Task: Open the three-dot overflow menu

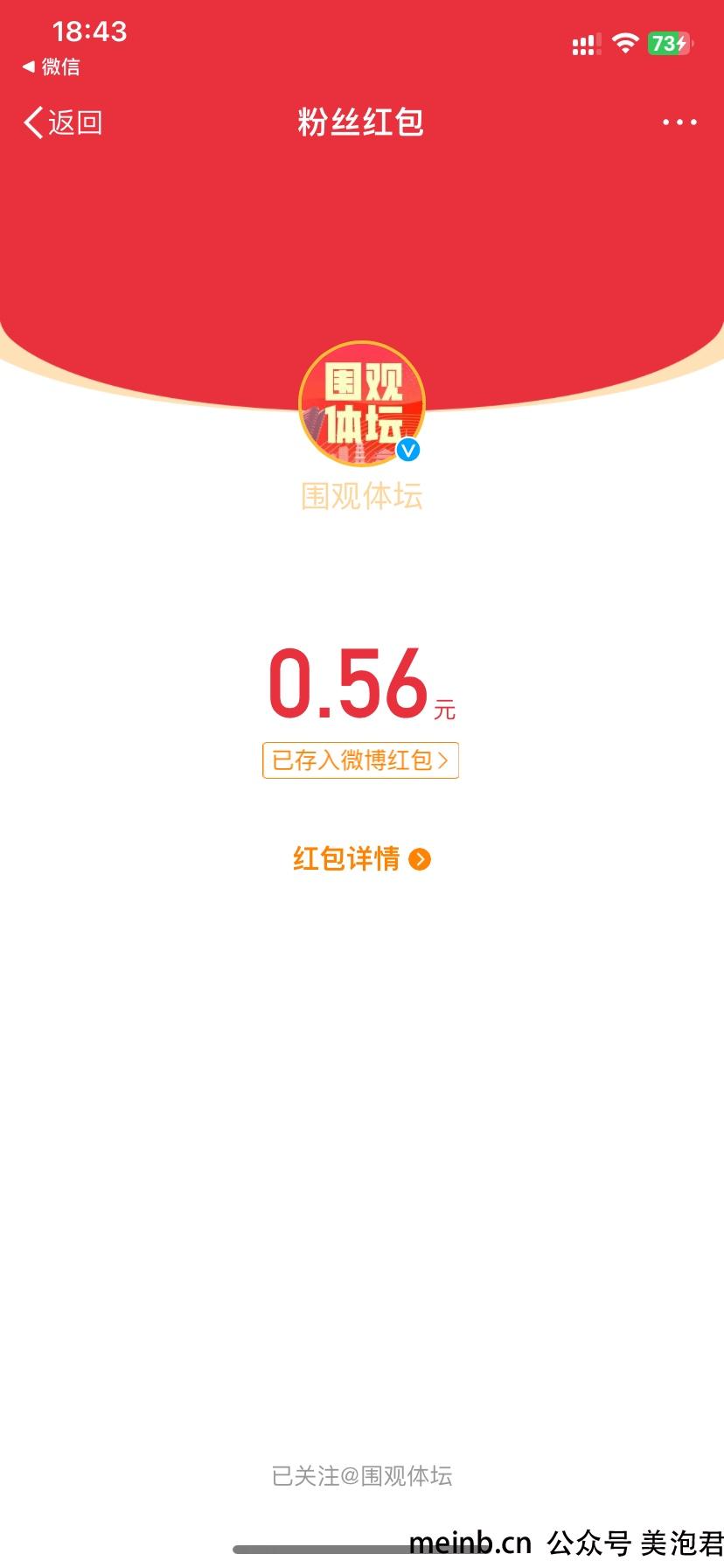Action: (679, 122)
